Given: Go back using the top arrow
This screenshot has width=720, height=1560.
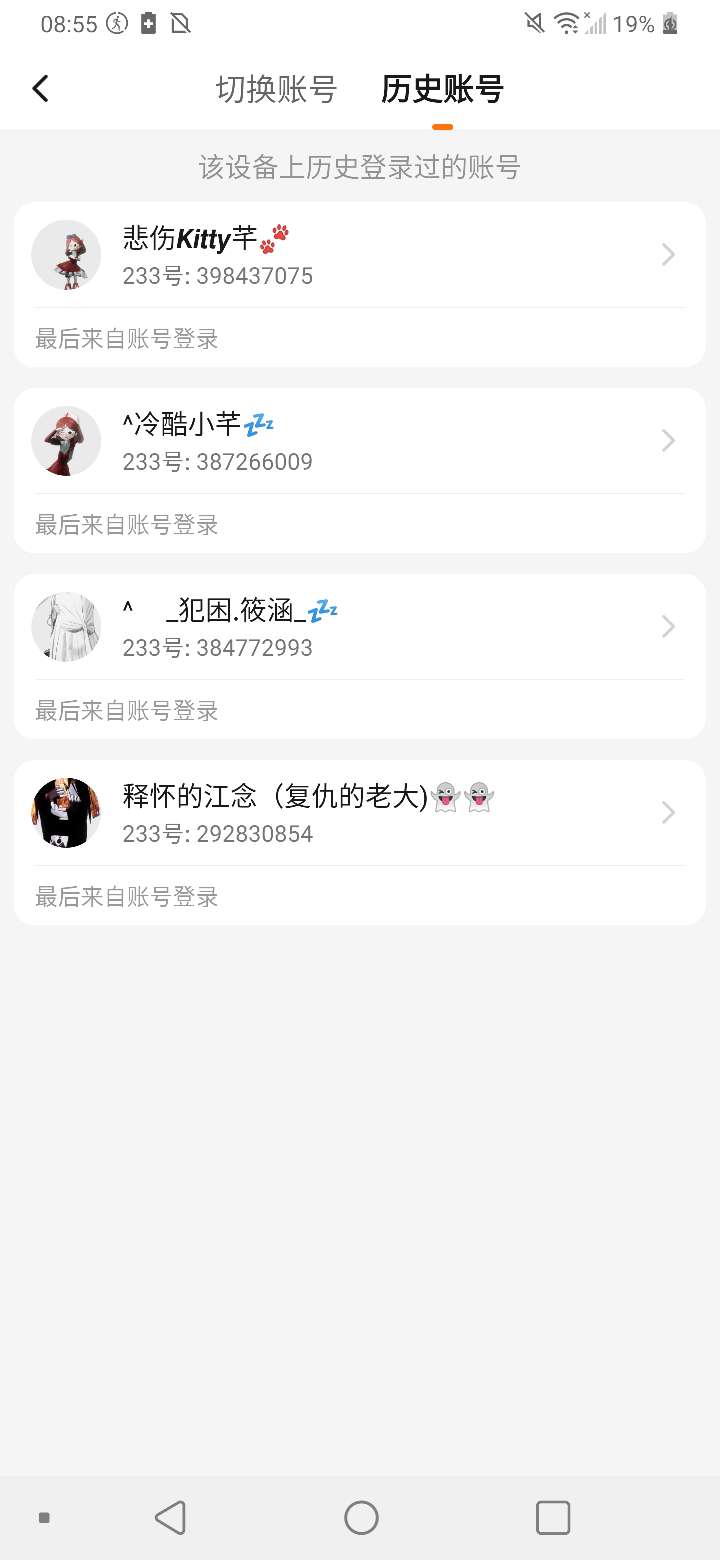Looking at the screenshot, I should pos(40,89).
